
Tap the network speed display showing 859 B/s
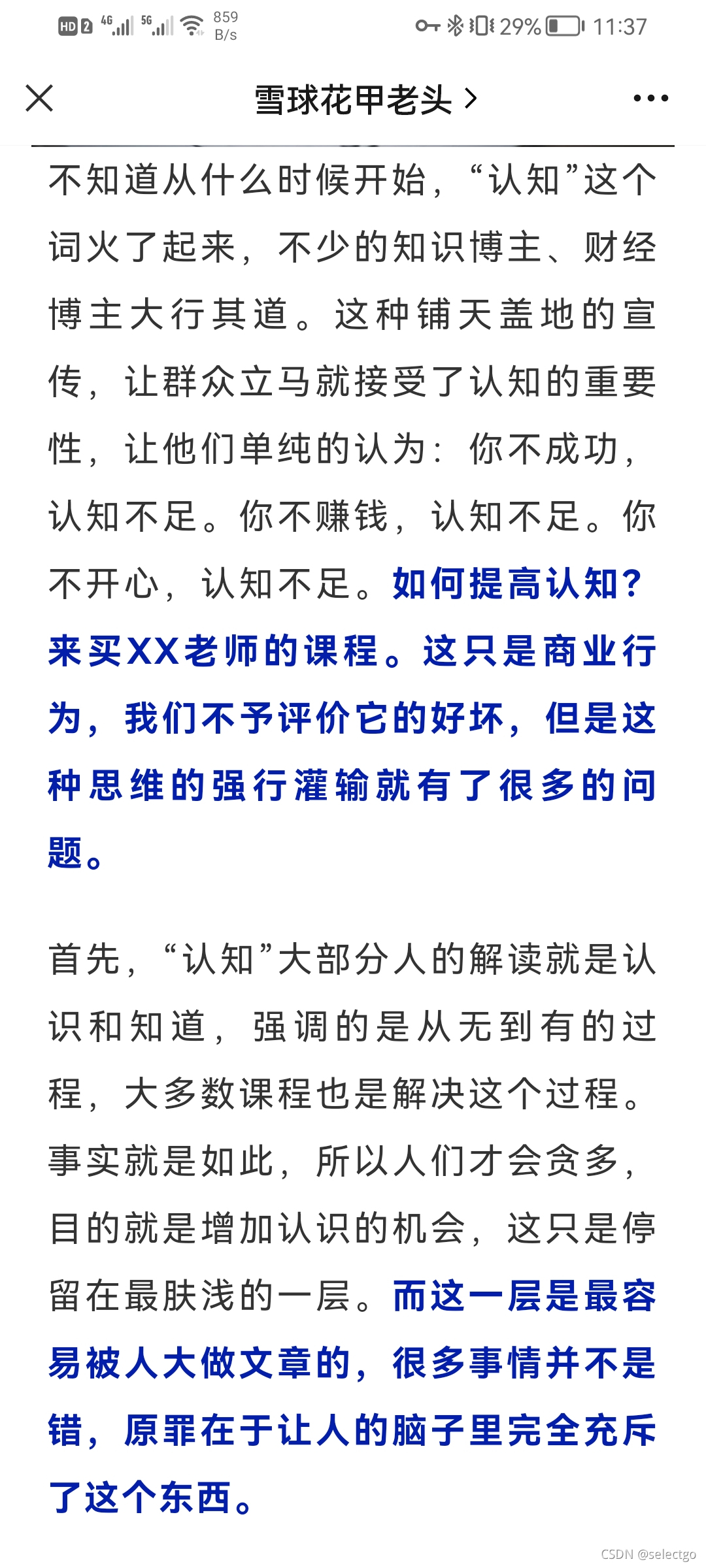pos(226,26)
